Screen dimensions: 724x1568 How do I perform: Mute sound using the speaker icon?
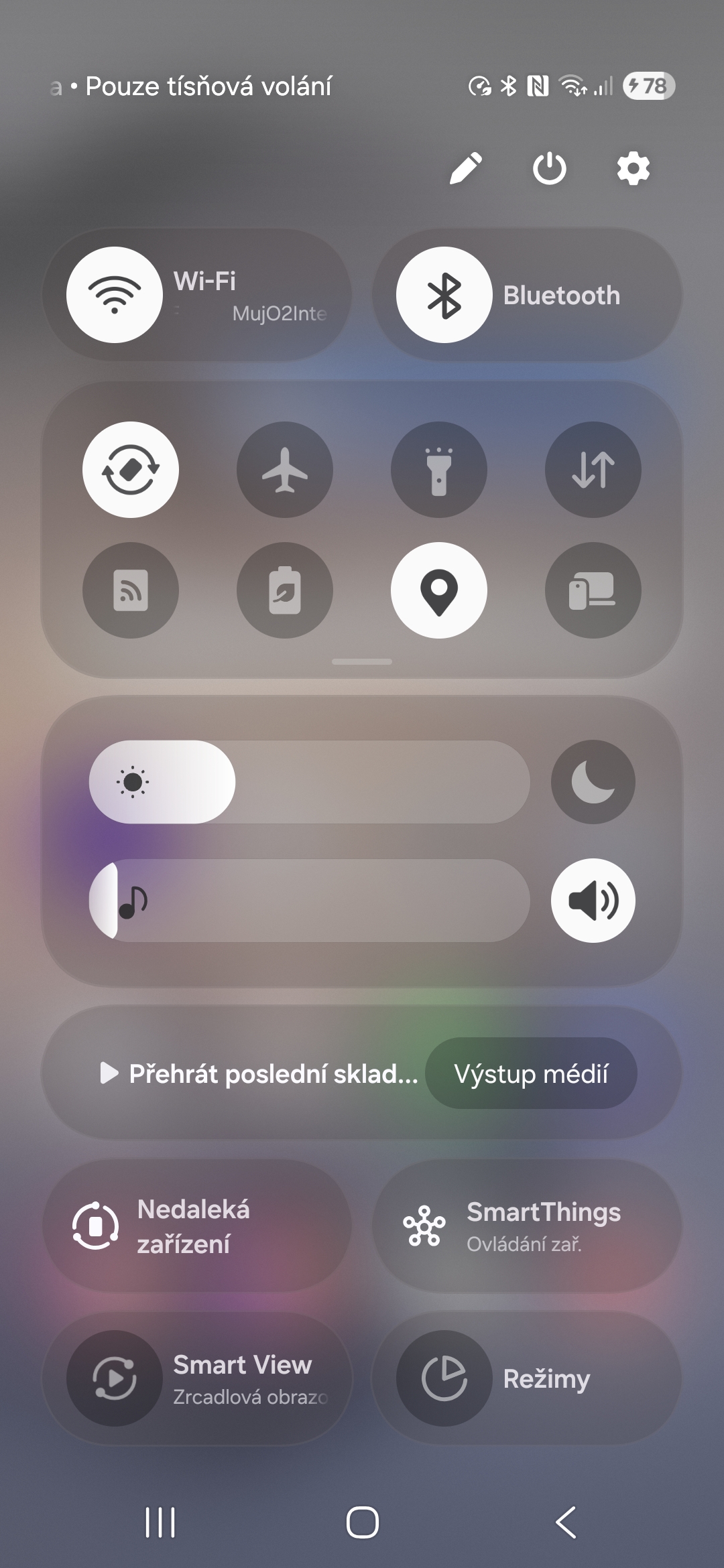[593, 901]
